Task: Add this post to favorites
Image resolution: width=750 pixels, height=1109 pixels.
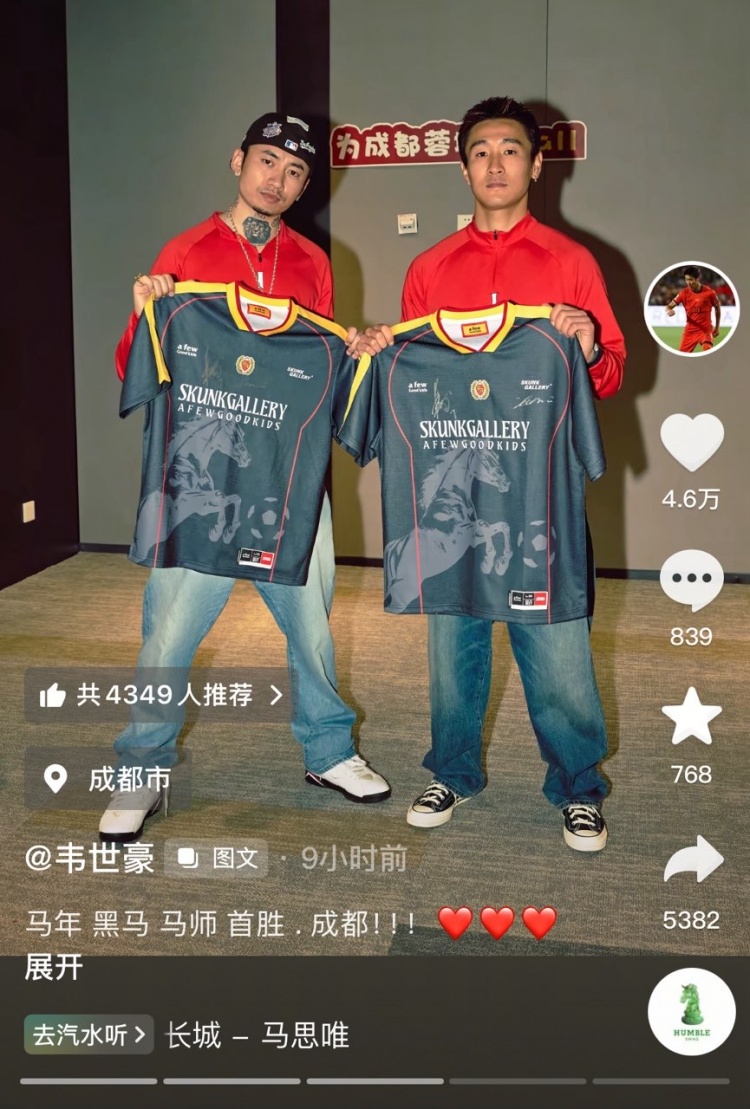Action: click(x=691, y=717)
